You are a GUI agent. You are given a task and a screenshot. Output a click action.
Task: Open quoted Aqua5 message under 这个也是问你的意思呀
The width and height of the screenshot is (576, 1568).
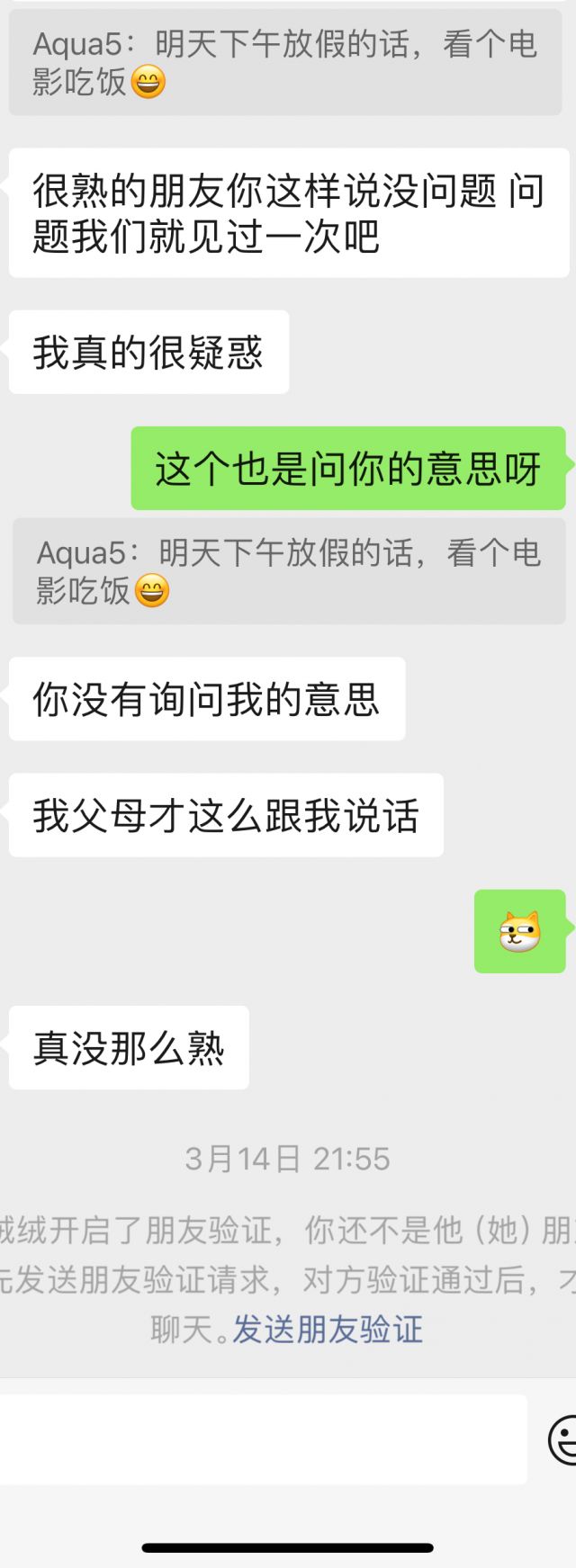[x=288, y=571]
